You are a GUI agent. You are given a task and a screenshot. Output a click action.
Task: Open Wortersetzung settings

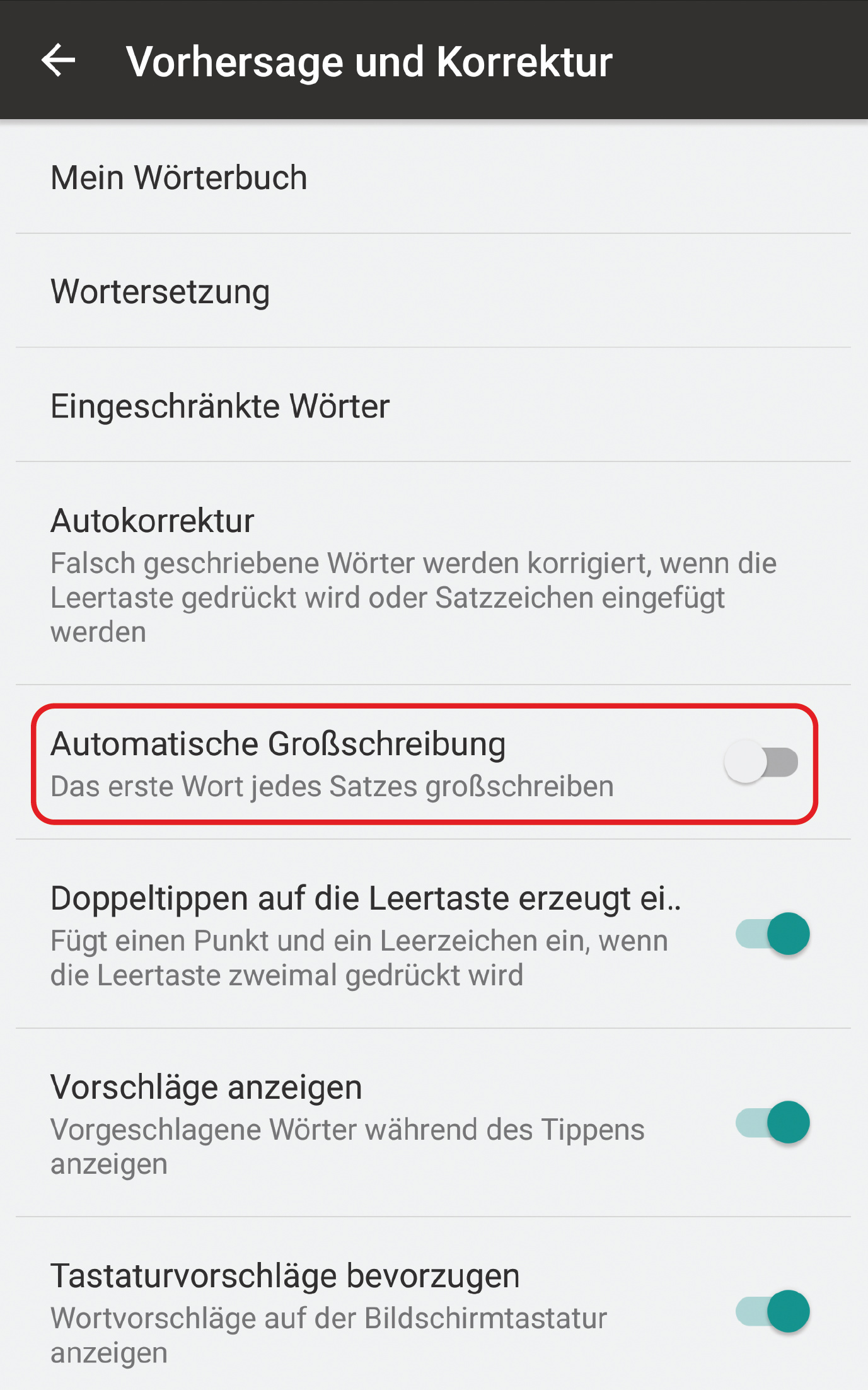pyautogui.click(x=160, y=291)
